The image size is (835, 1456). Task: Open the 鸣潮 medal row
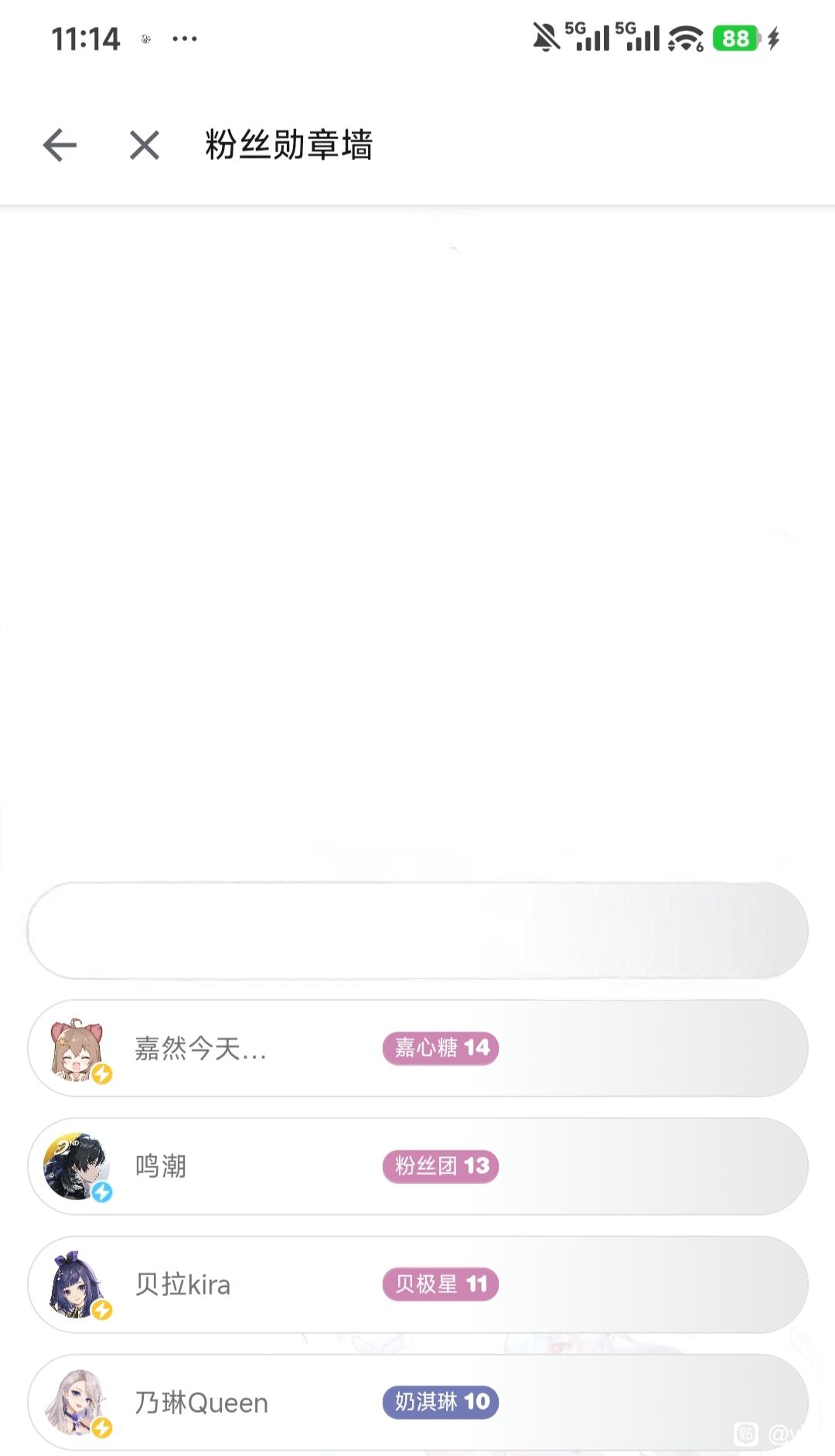tap(417, 1166)
